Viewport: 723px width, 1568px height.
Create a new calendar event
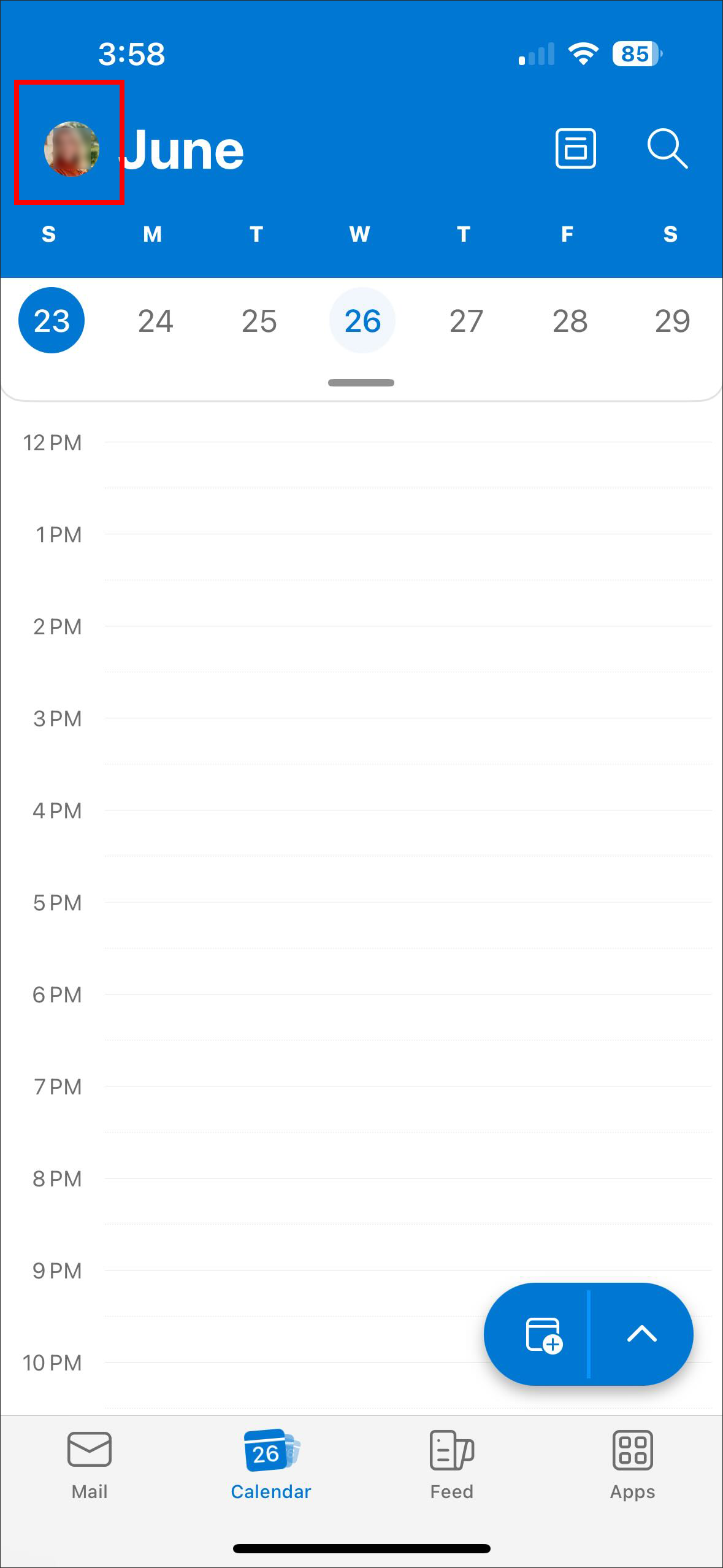[x=543, y=1335]
